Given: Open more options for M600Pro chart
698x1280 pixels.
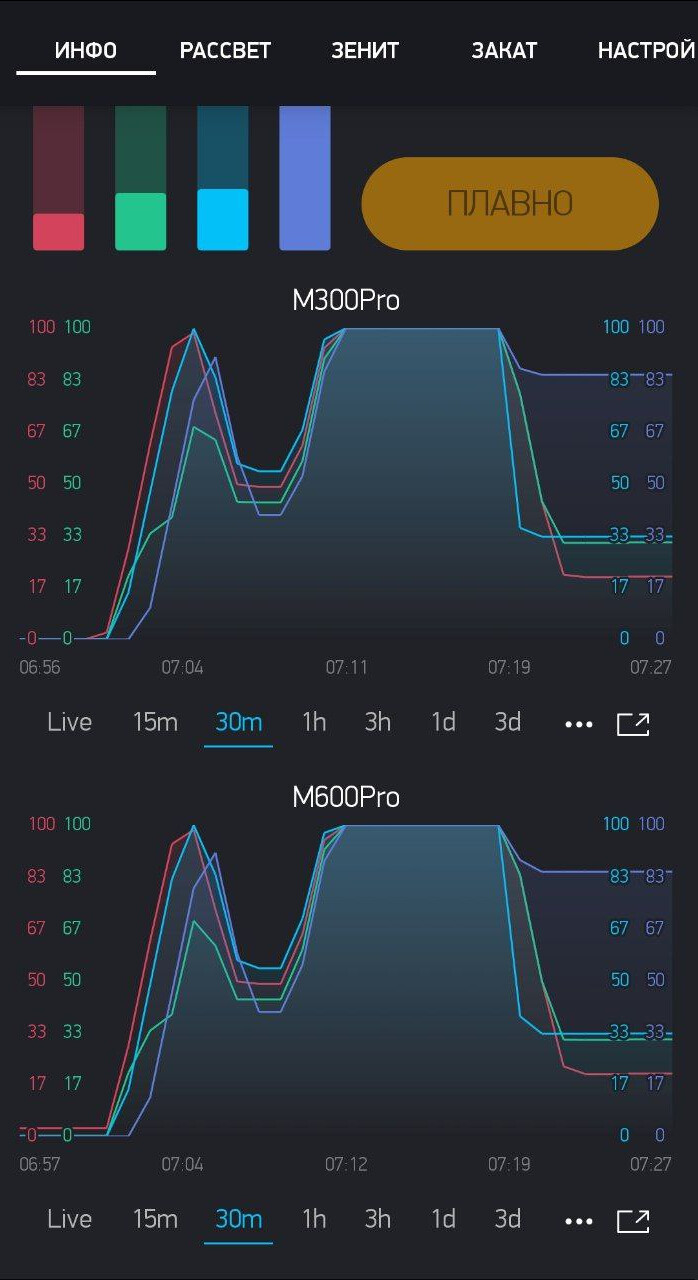Looking at the screenshot, I should (x=579, y=1221).
